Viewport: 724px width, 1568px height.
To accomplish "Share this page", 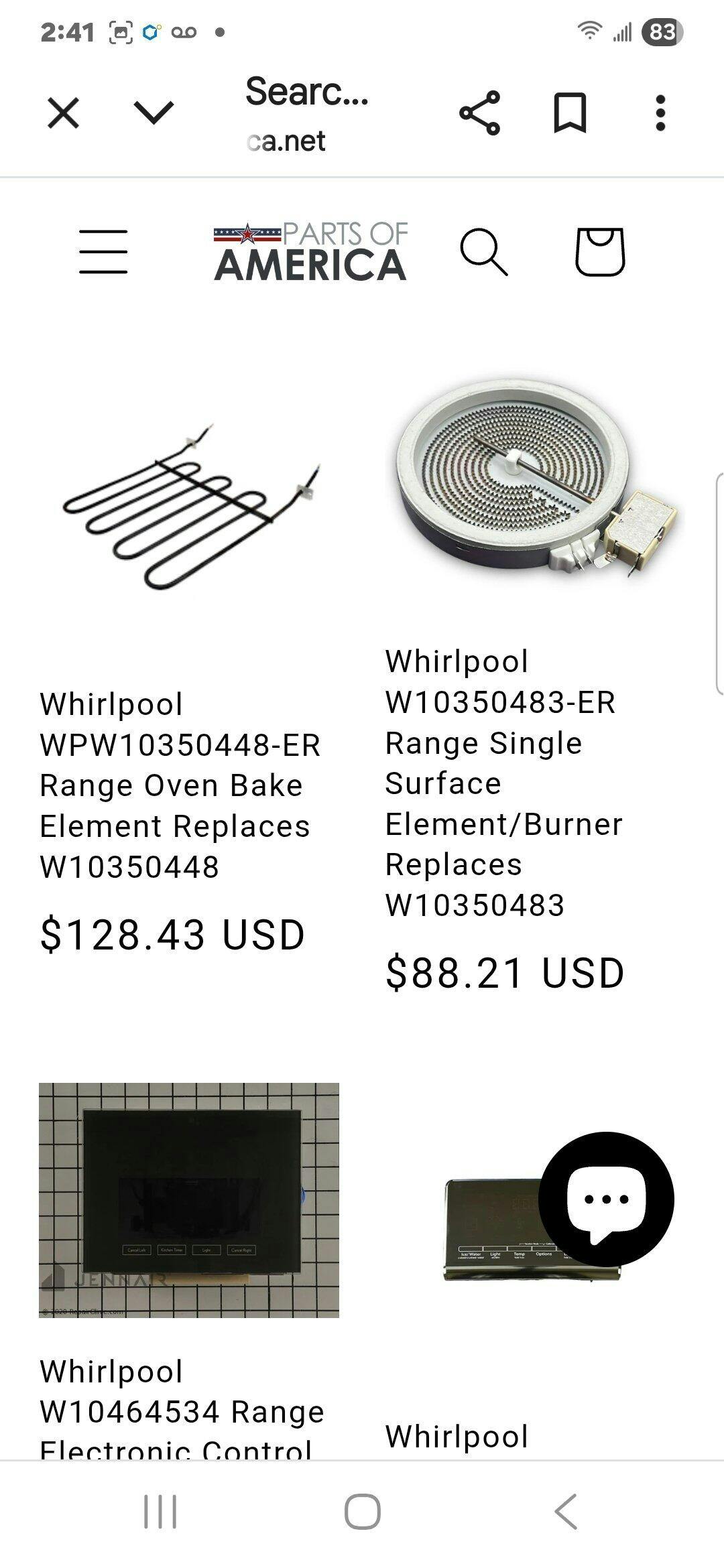I will coord(479,113).
